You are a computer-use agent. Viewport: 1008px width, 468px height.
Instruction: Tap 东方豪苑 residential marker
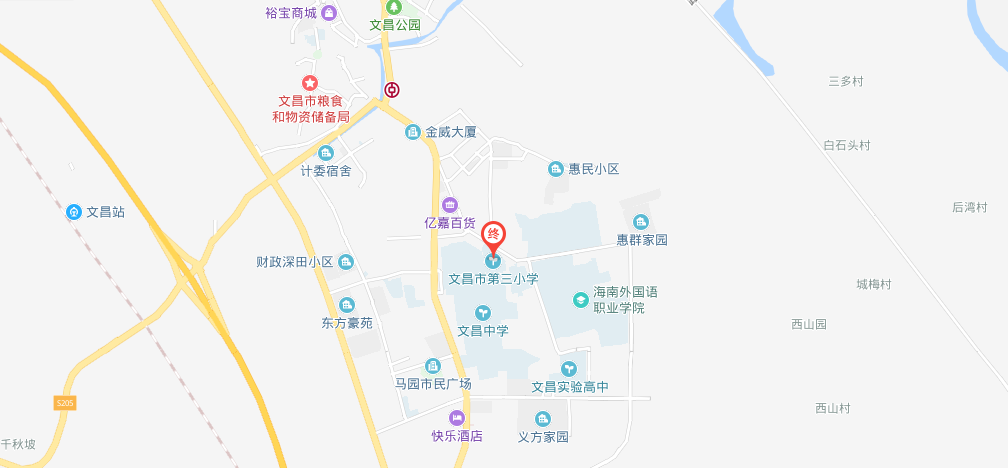coord(347,305)
